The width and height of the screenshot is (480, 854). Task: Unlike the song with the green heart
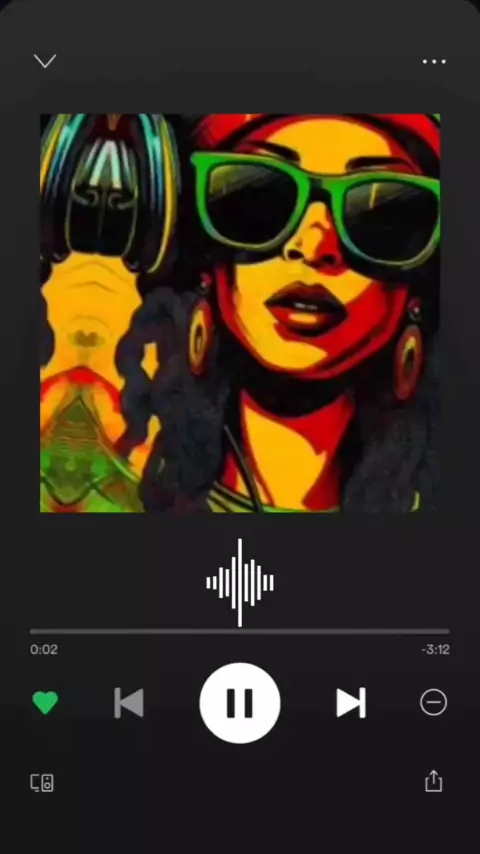(x=45, y=703)
